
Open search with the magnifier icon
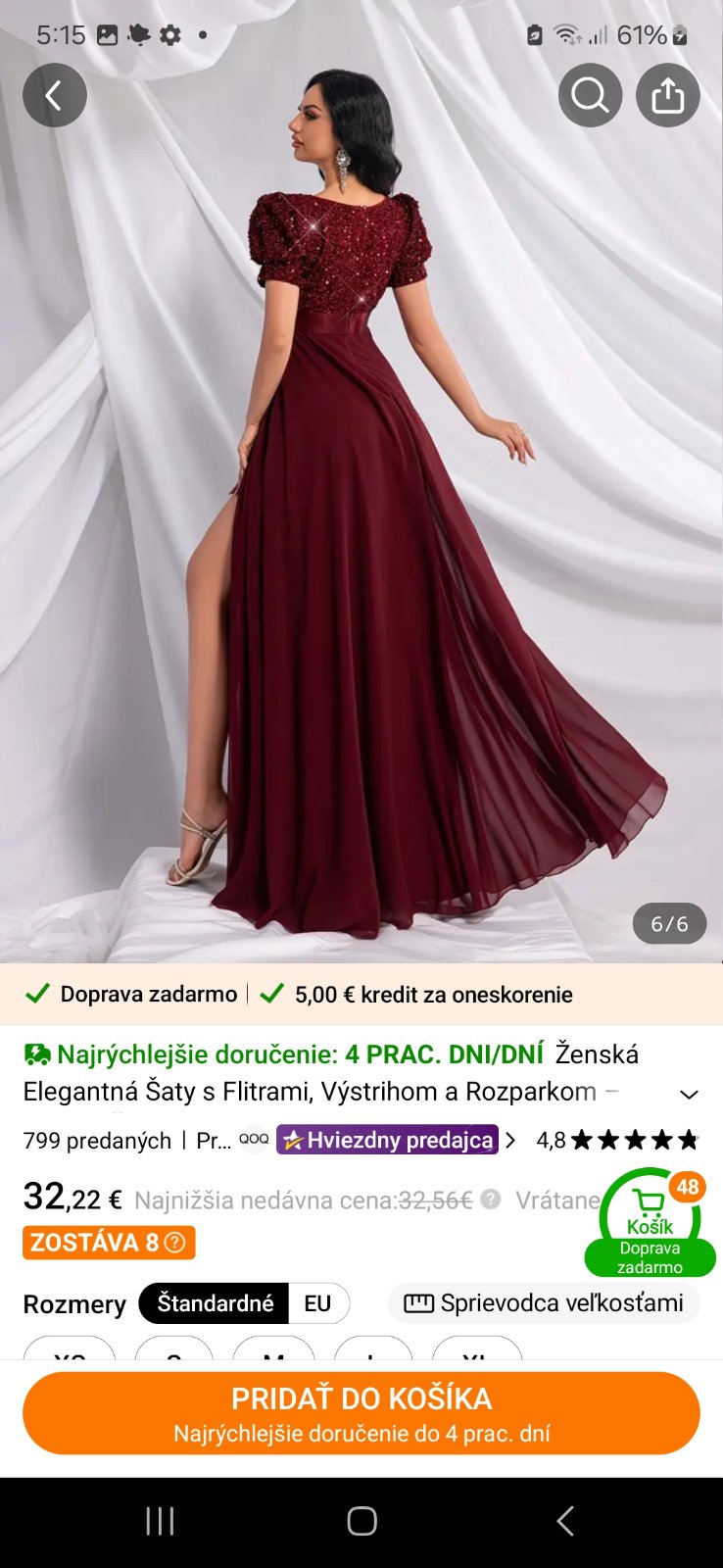click(590, 95)
